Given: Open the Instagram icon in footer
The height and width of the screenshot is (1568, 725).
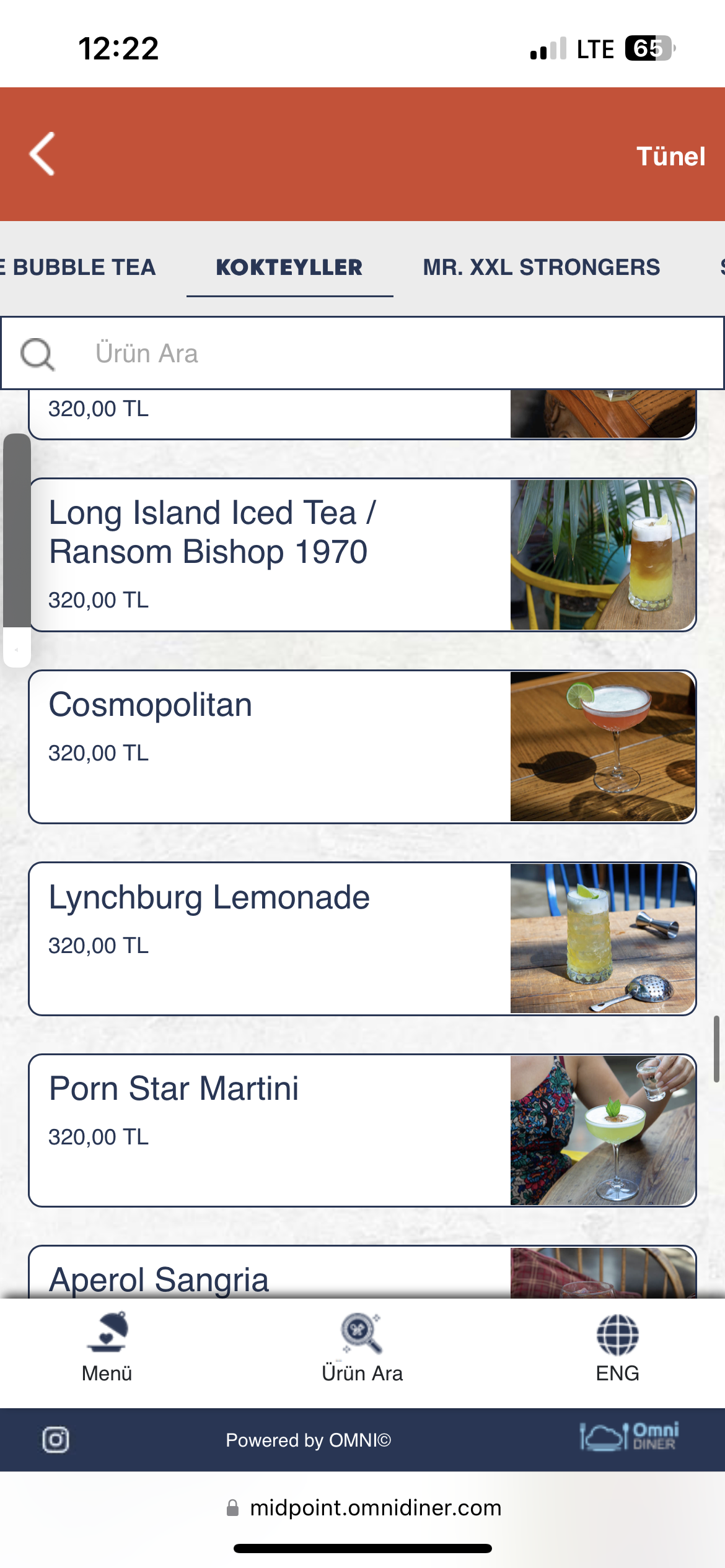Looking at the screenshot, I should pyautogui.click(x=56, y=1440).
